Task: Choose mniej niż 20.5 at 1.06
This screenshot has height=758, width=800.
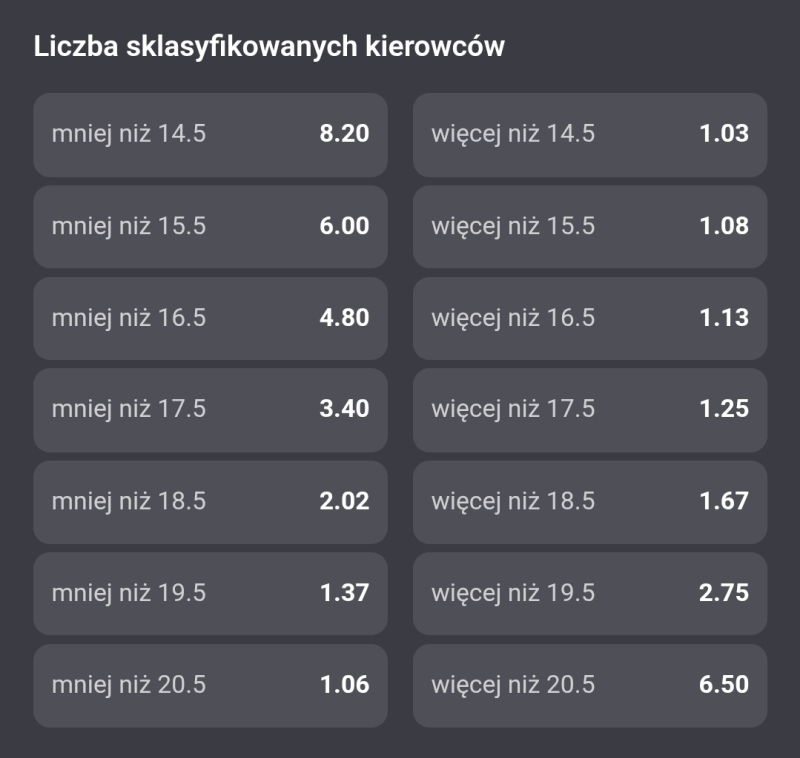Action: click(x=210, y=686)
